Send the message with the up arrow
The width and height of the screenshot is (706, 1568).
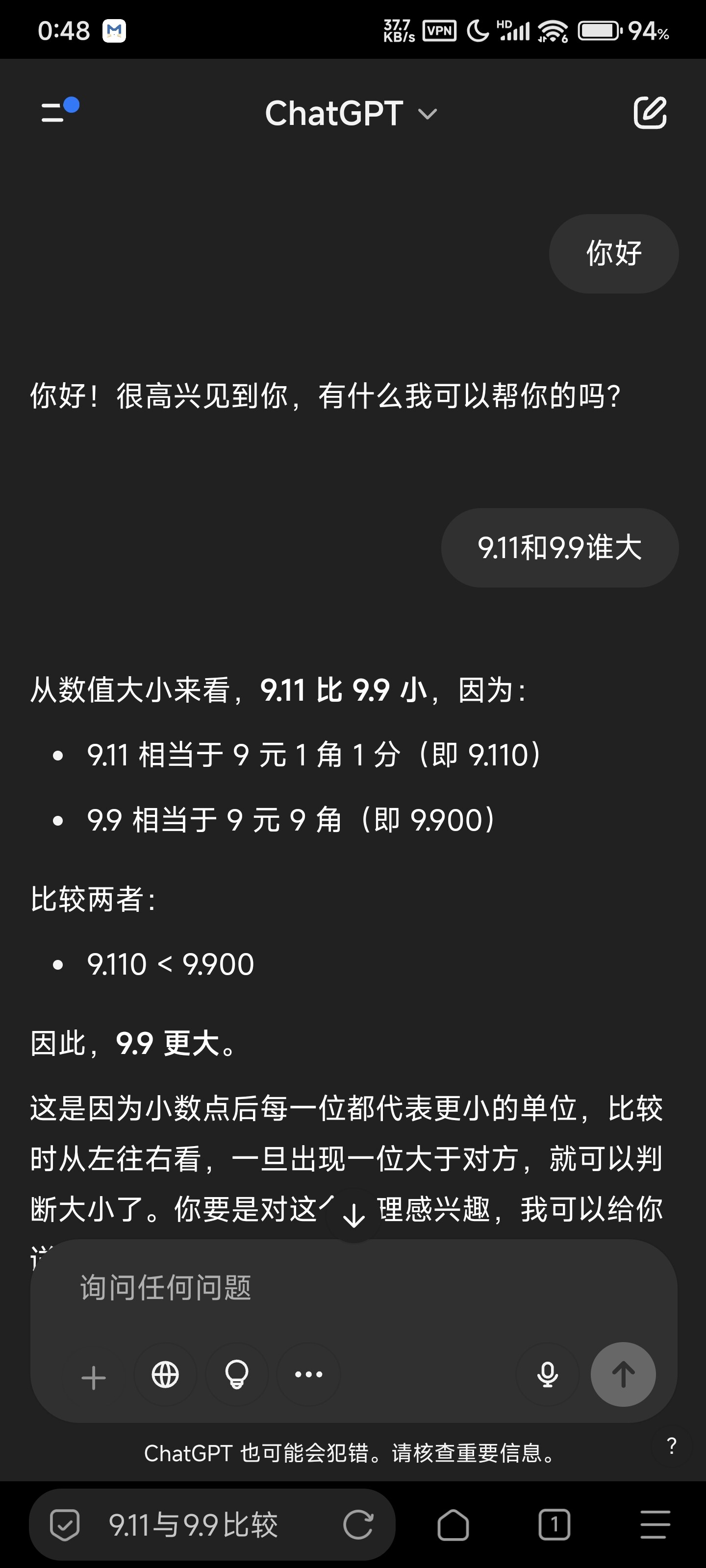tap(623, 1374)
